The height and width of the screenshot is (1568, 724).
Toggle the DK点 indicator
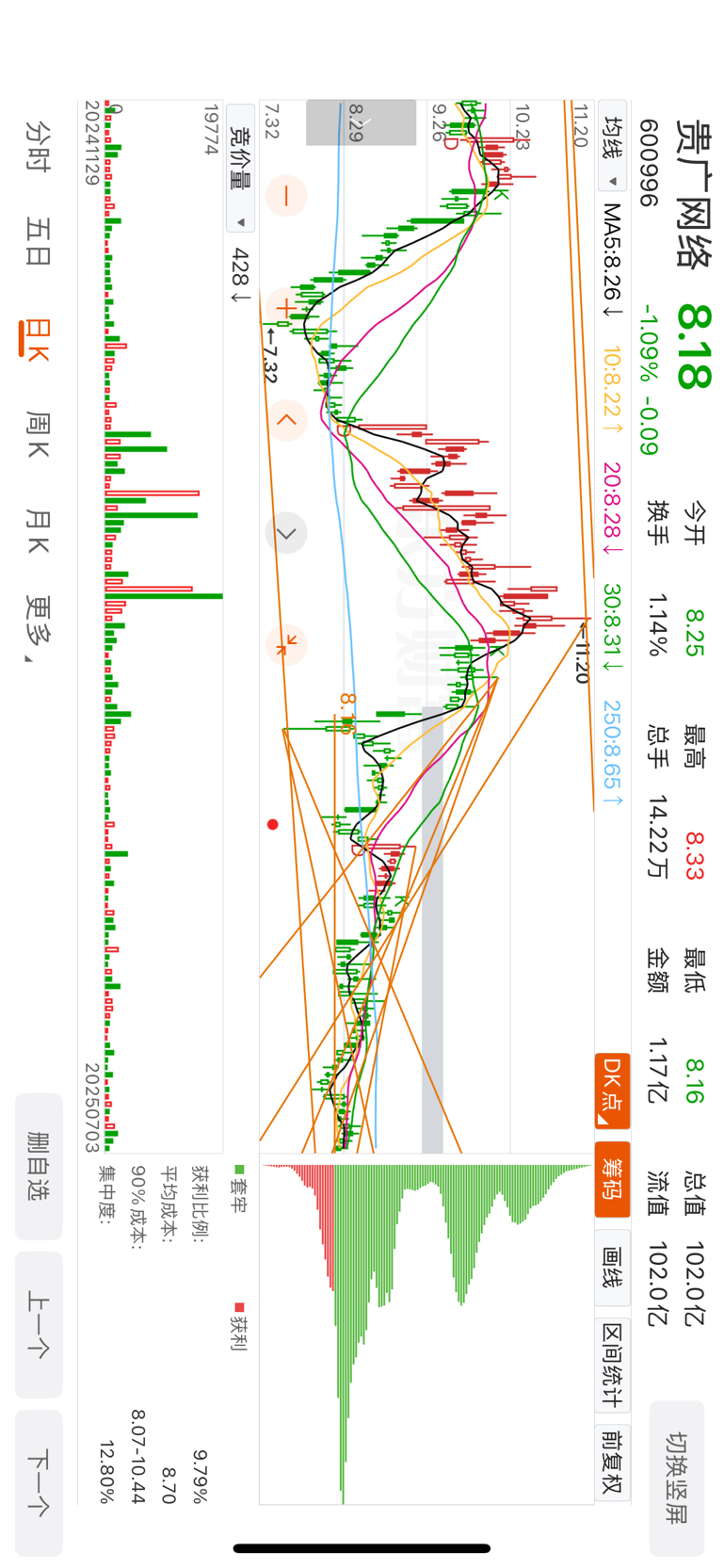tap(612, 1091)
